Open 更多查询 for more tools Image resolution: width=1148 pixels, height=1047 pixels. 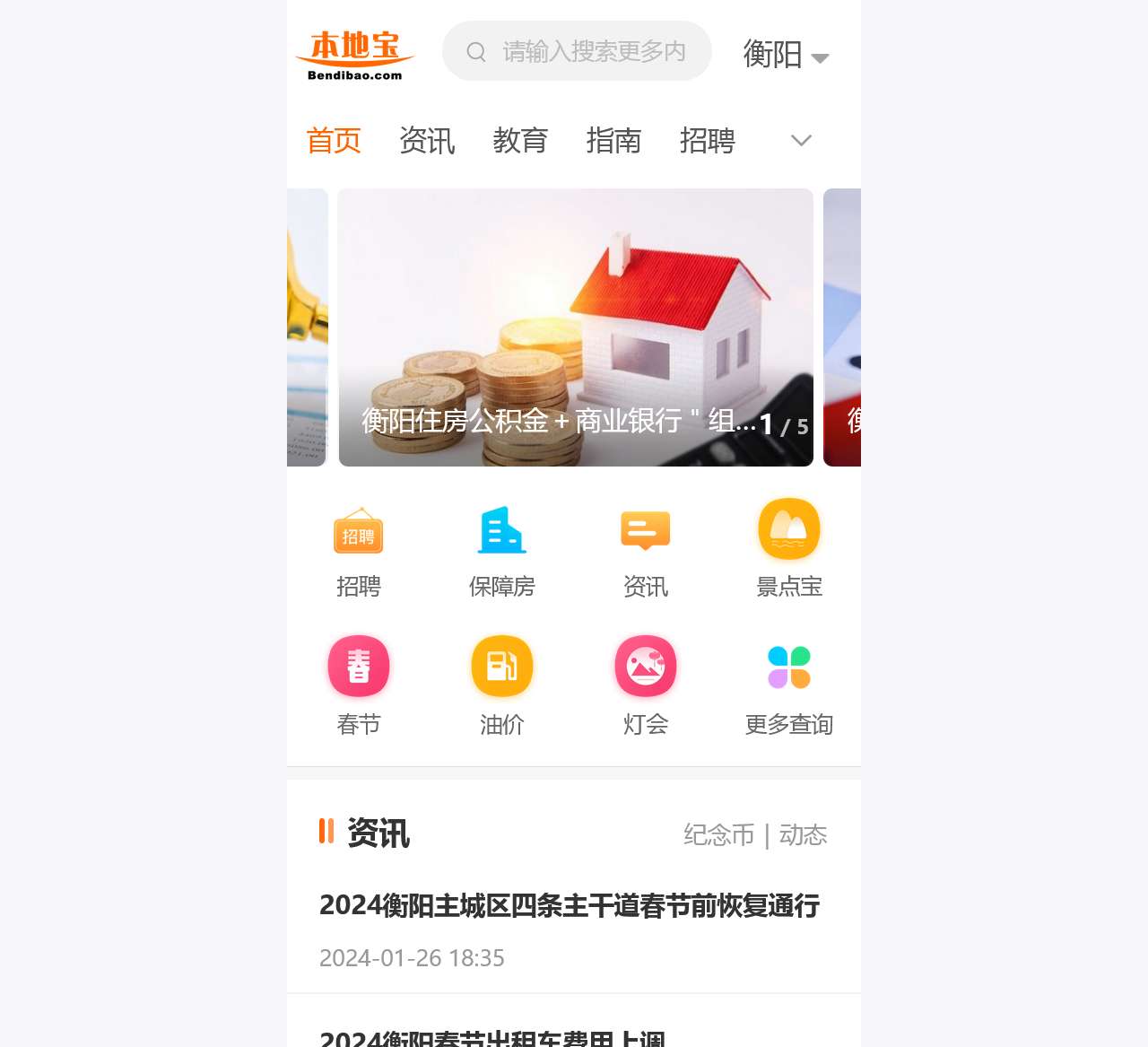[789, 685]
